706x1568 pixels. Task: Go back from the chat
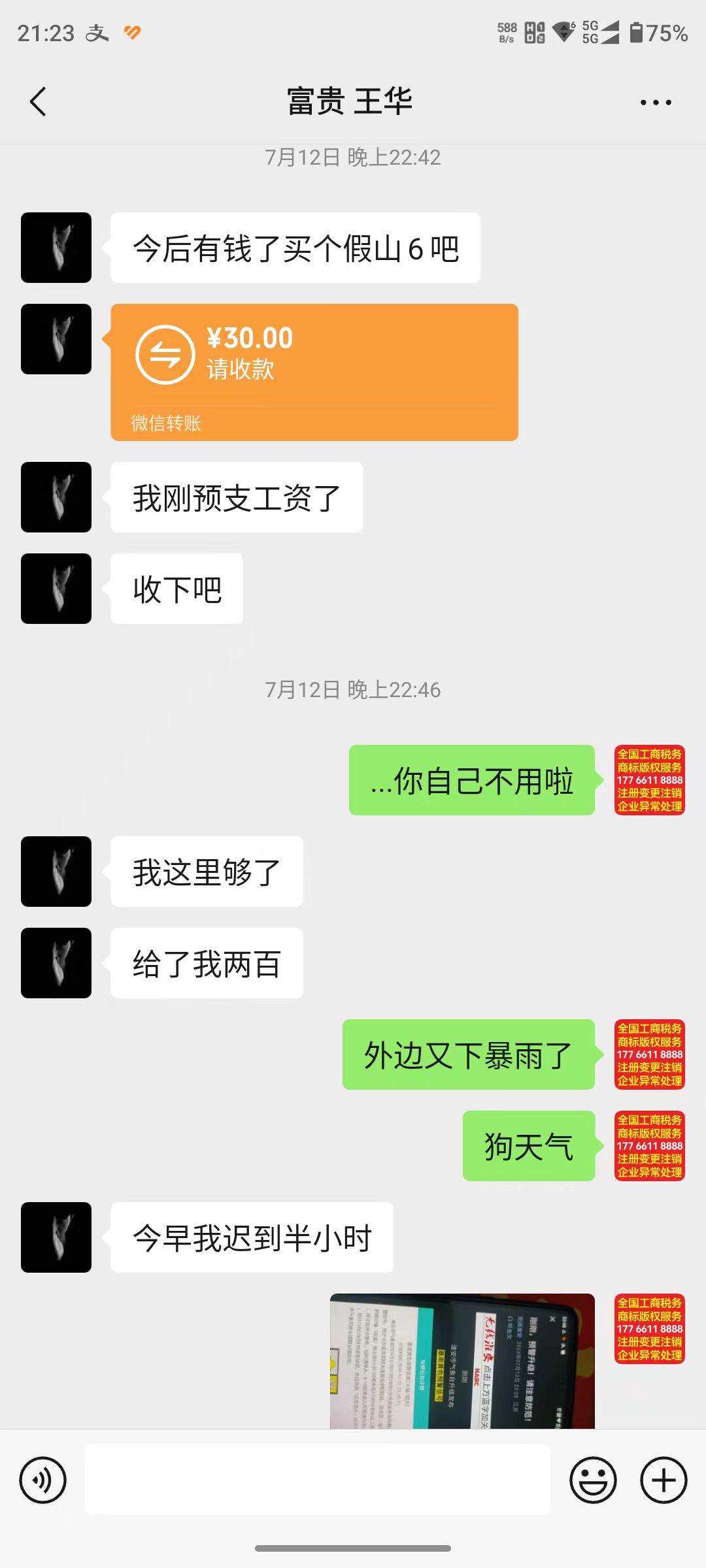click(x=39, y=102)
